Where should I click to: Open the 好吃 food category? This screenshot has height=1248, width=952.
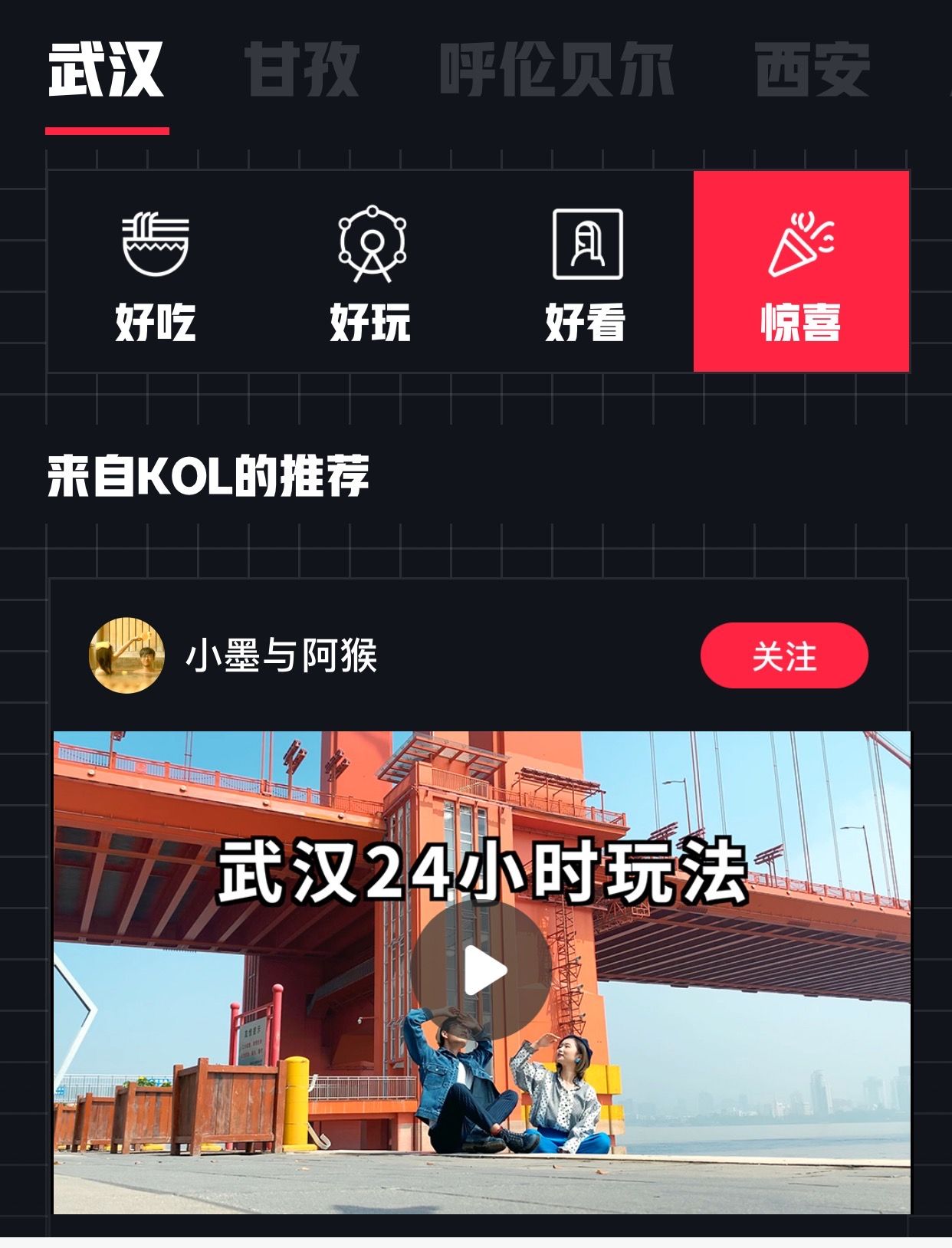[156, 272]
